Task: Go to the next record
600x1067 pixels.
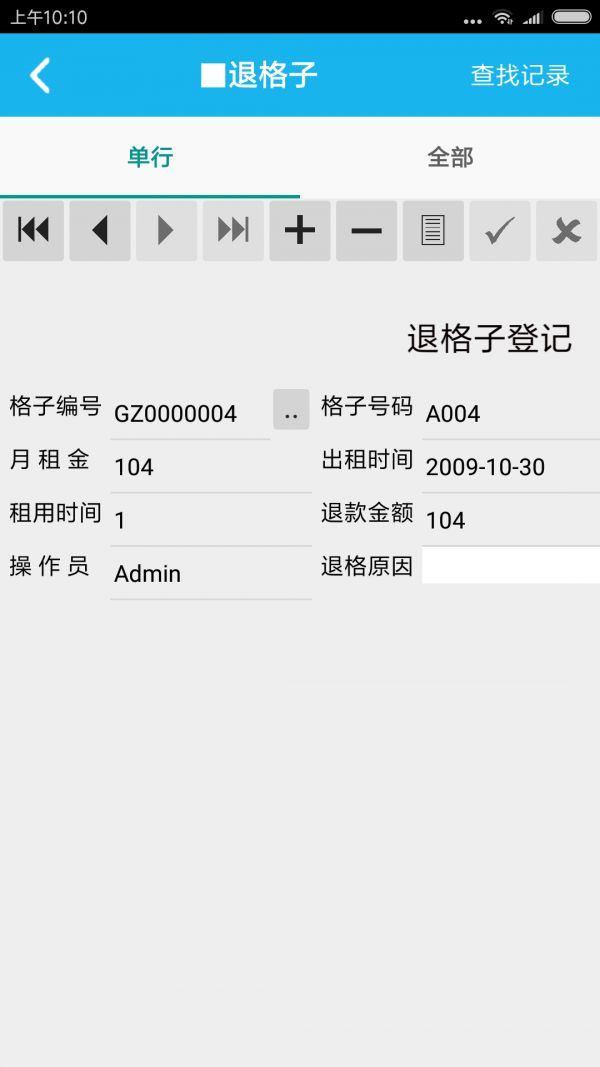Action: coord(166,231)
